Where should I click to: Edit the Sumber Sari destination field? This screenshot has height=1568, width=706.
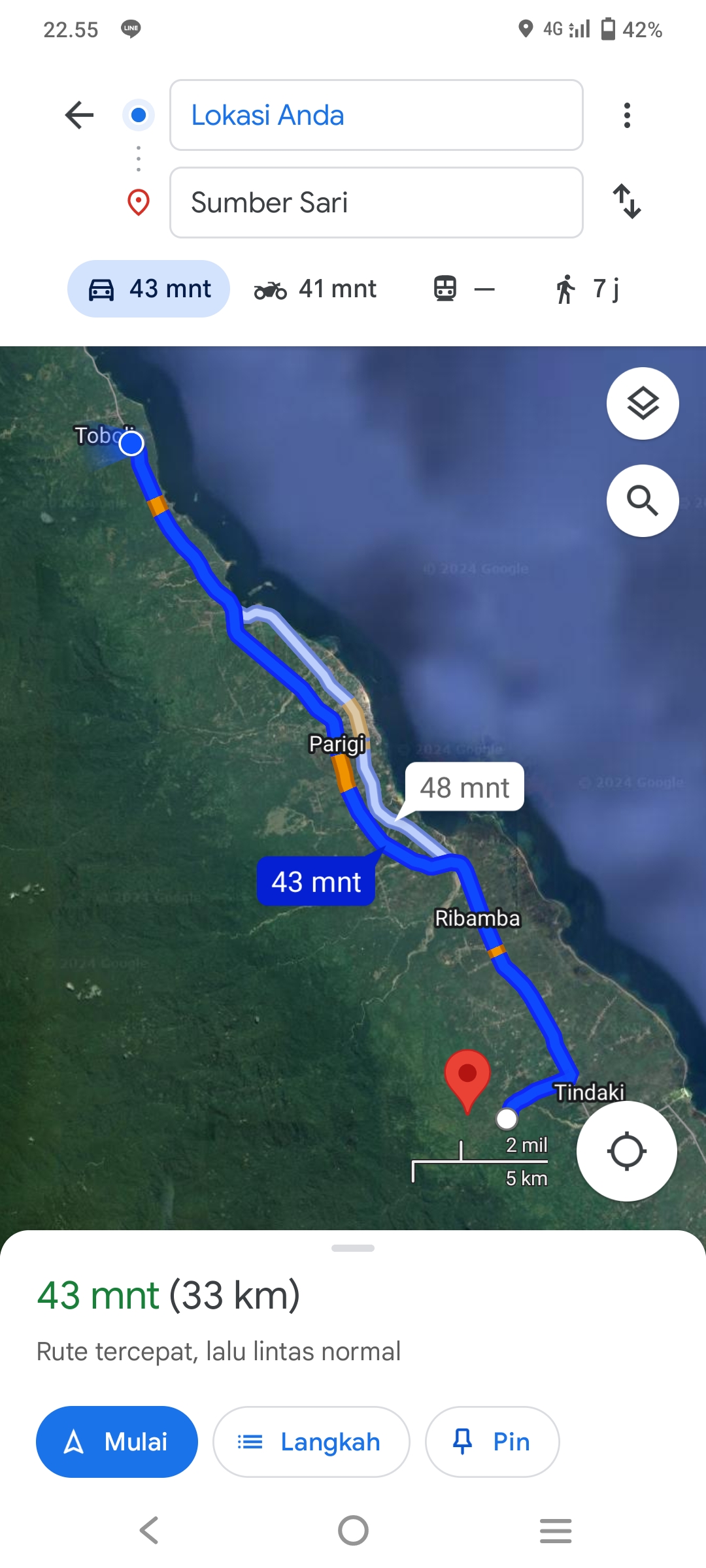pos(377,203)
